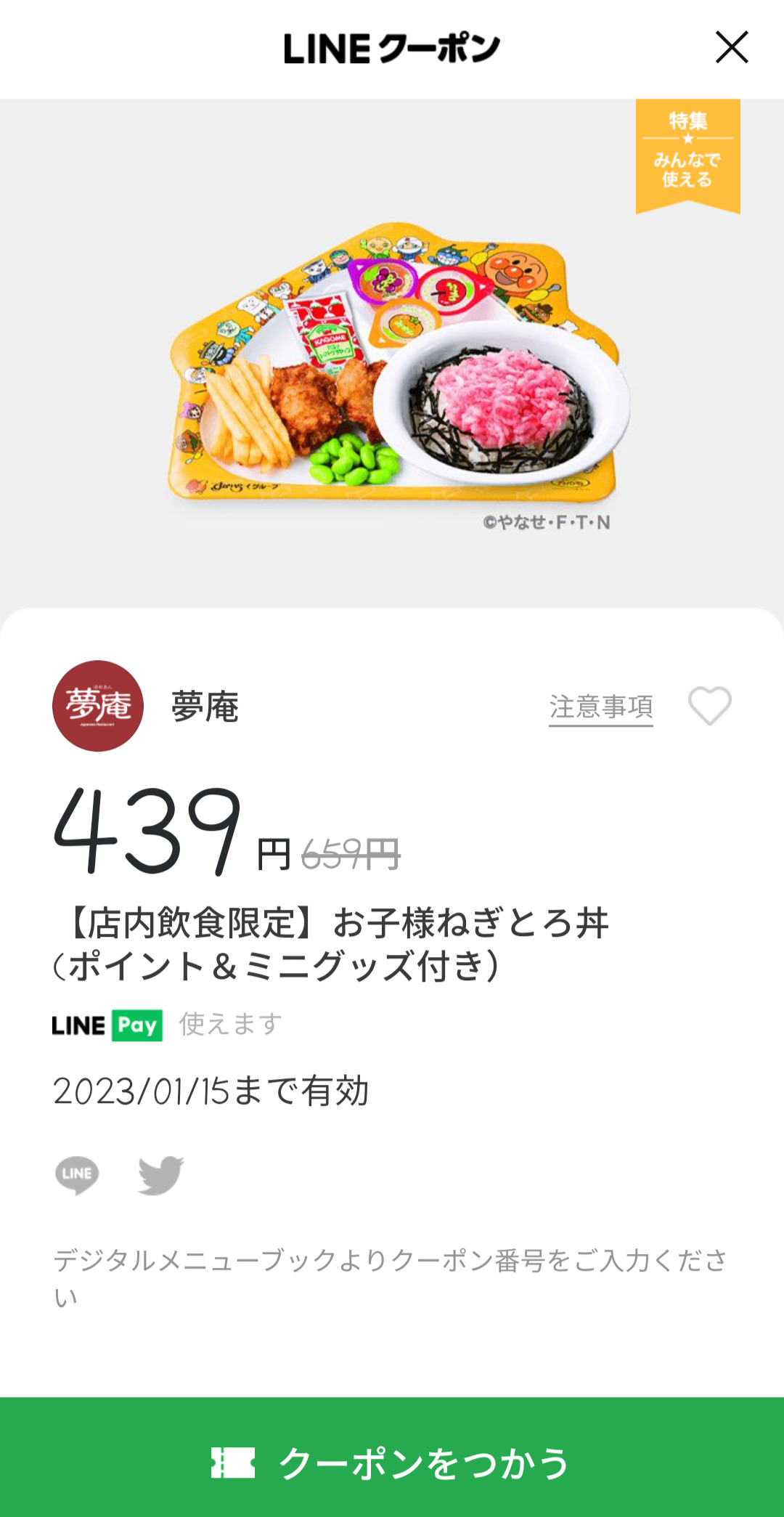The image size is (784, 1517).
Task: Favorite this coupon with the heart
Action: 709,706
